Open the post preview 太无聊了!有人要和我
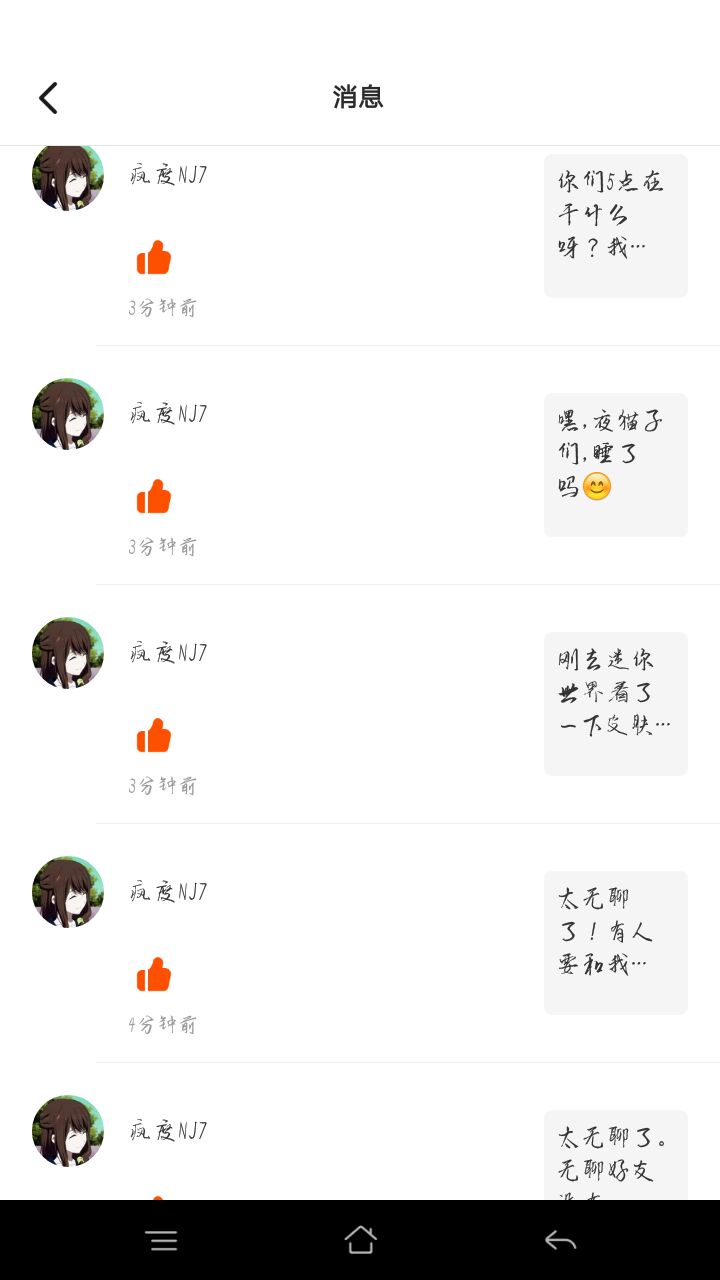 coord(615,942)
